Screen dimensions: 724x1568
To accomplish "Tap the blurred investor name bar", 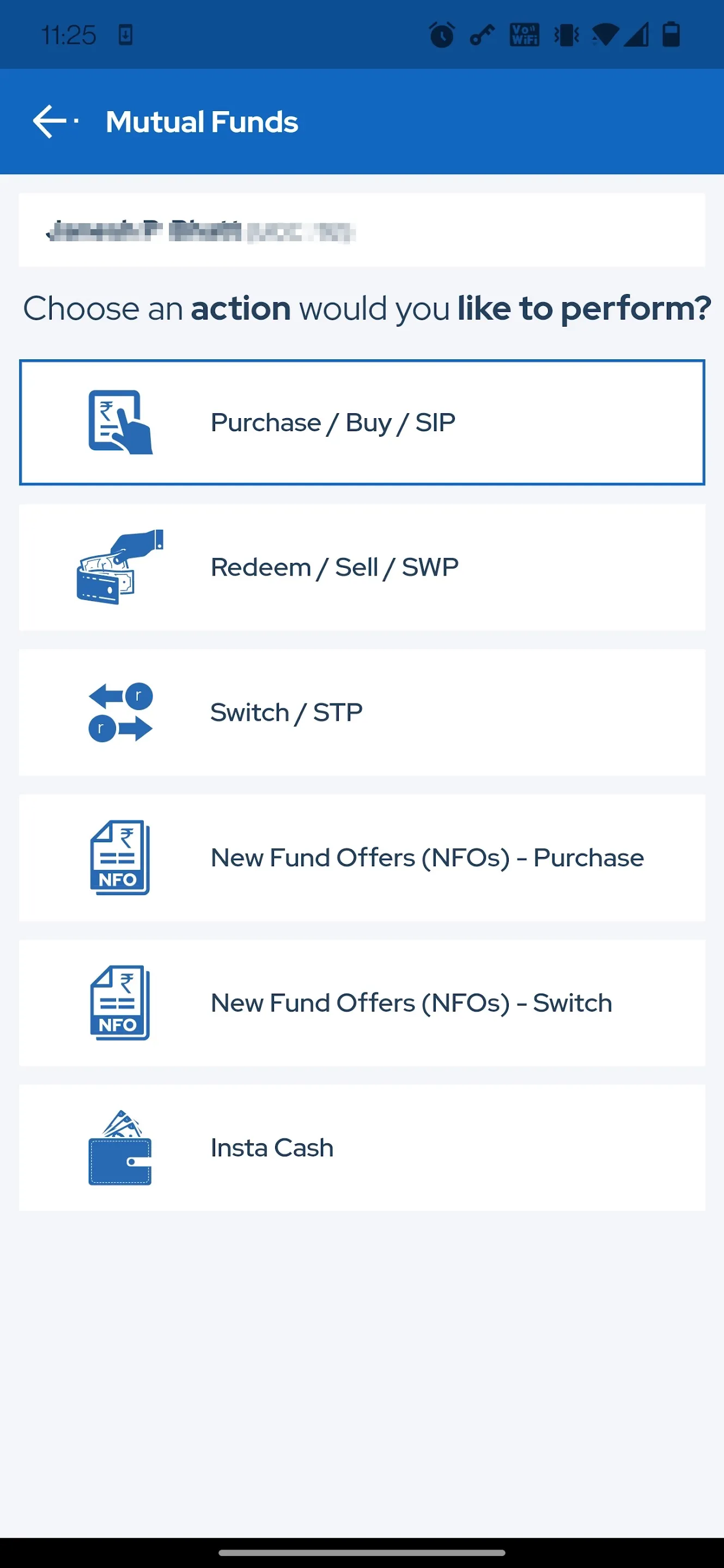I will (x=362, y=229).
